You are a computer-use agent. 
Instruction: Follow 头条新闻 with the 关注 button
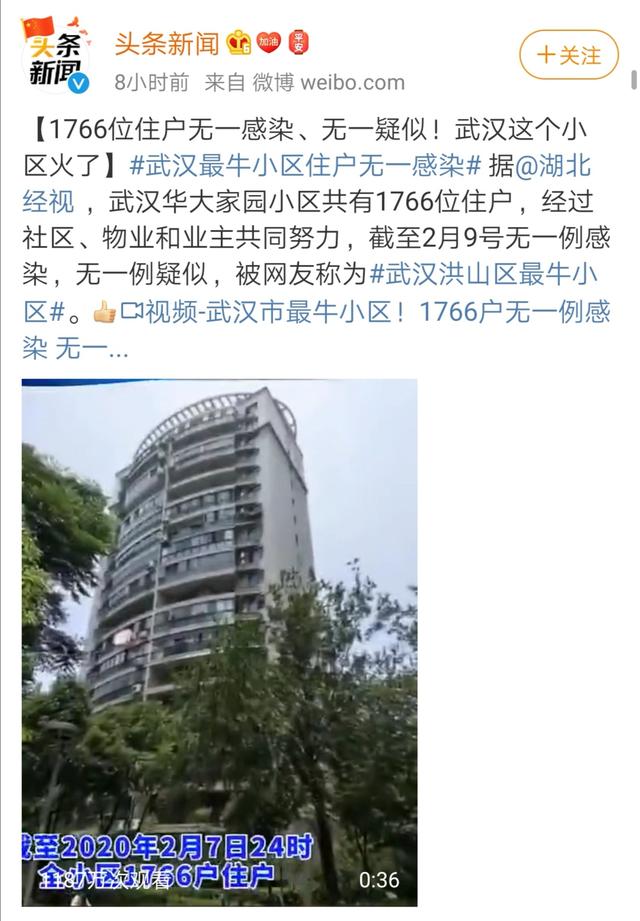[569, 55]
